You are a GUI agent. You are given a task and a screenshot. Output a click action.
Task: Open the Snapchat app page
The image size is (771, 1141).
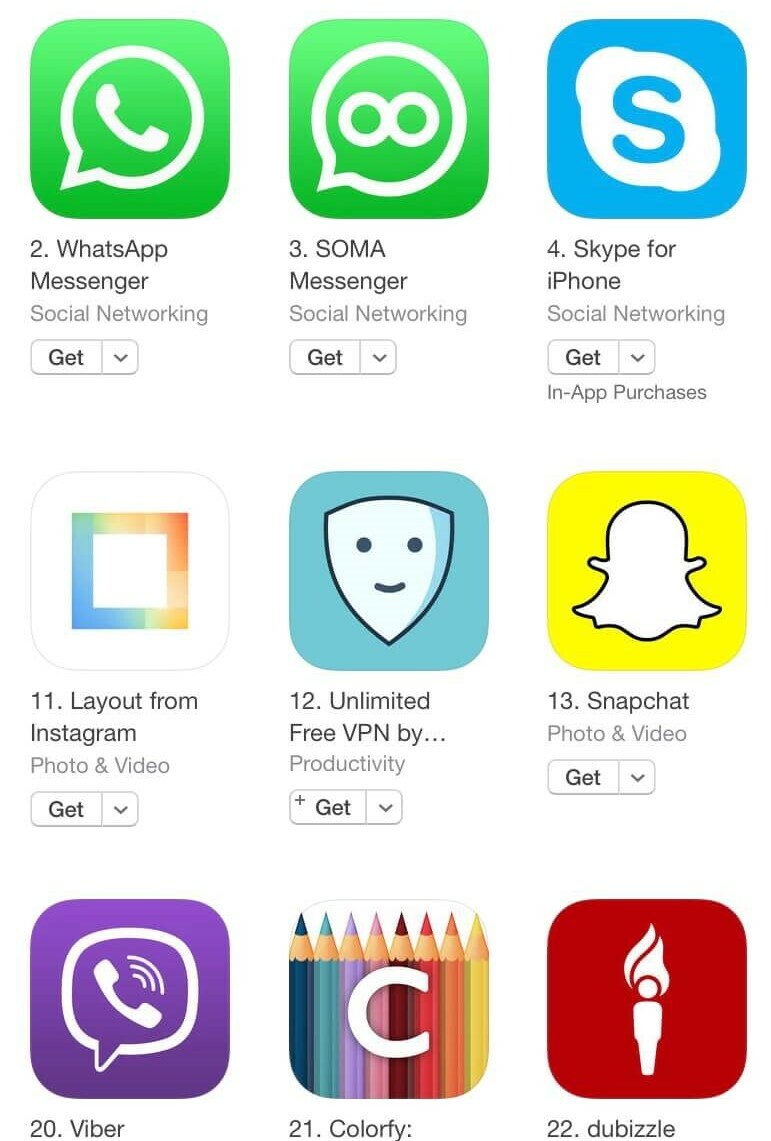(x=646, y=570)
